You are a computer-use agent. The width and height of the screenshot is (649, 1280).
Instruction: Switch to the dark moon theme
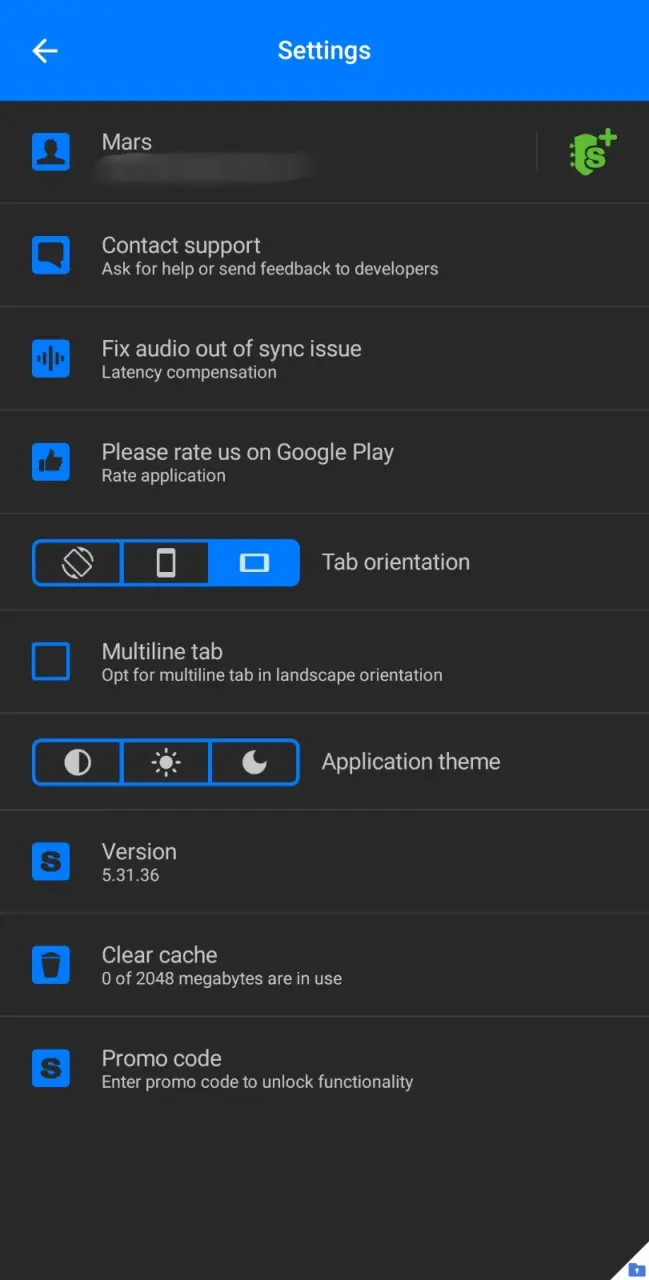click(x=254, y=763)
